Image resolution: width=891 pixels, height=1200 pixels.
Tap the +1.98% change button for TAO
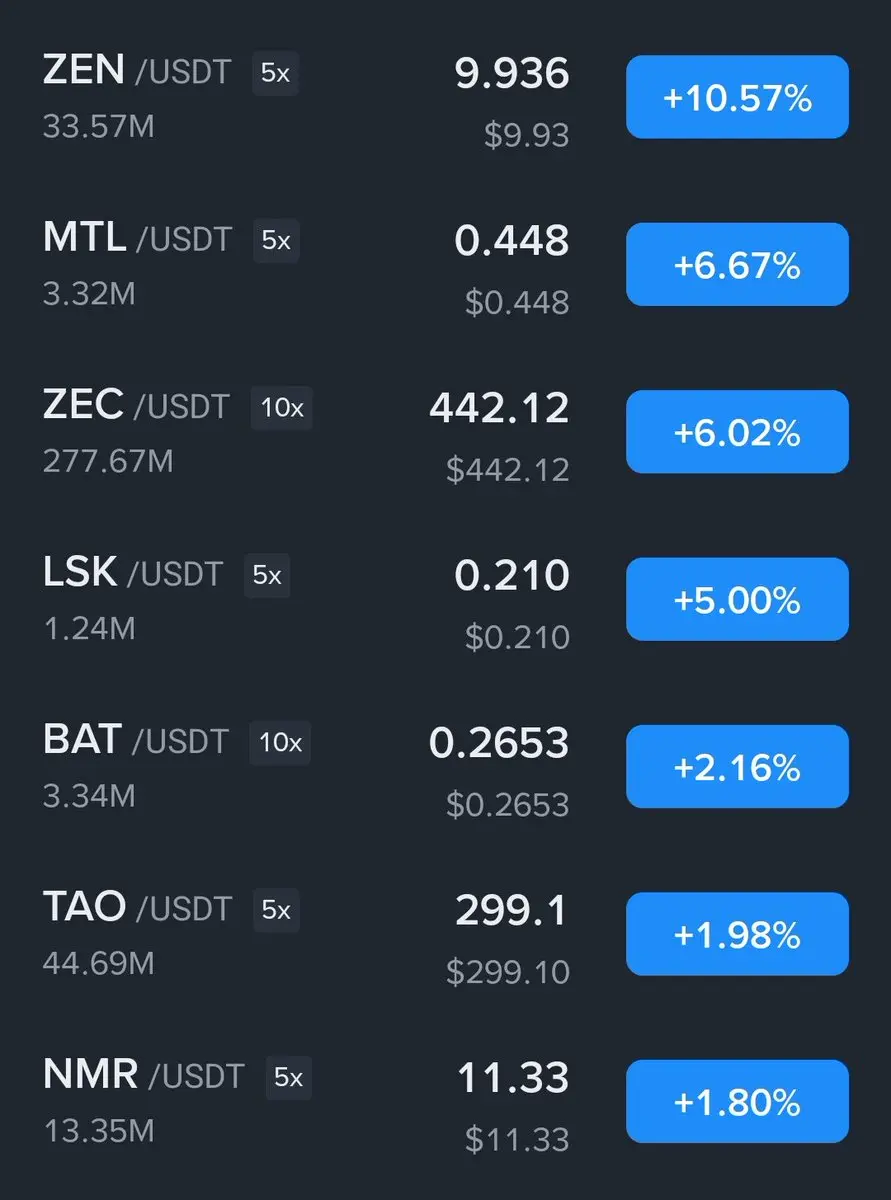coord(737,934)
